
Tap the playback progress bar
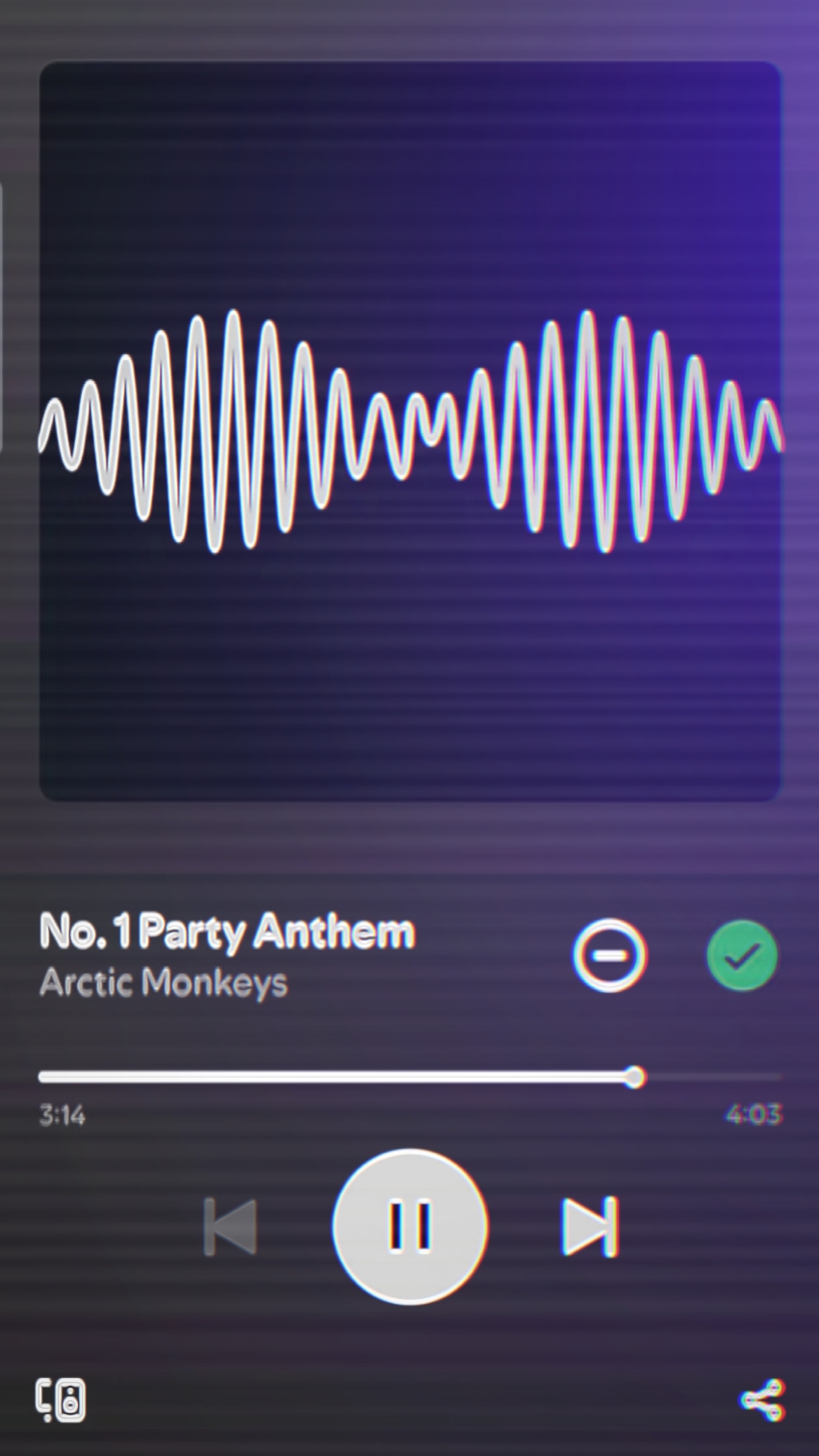[410, 1077]
